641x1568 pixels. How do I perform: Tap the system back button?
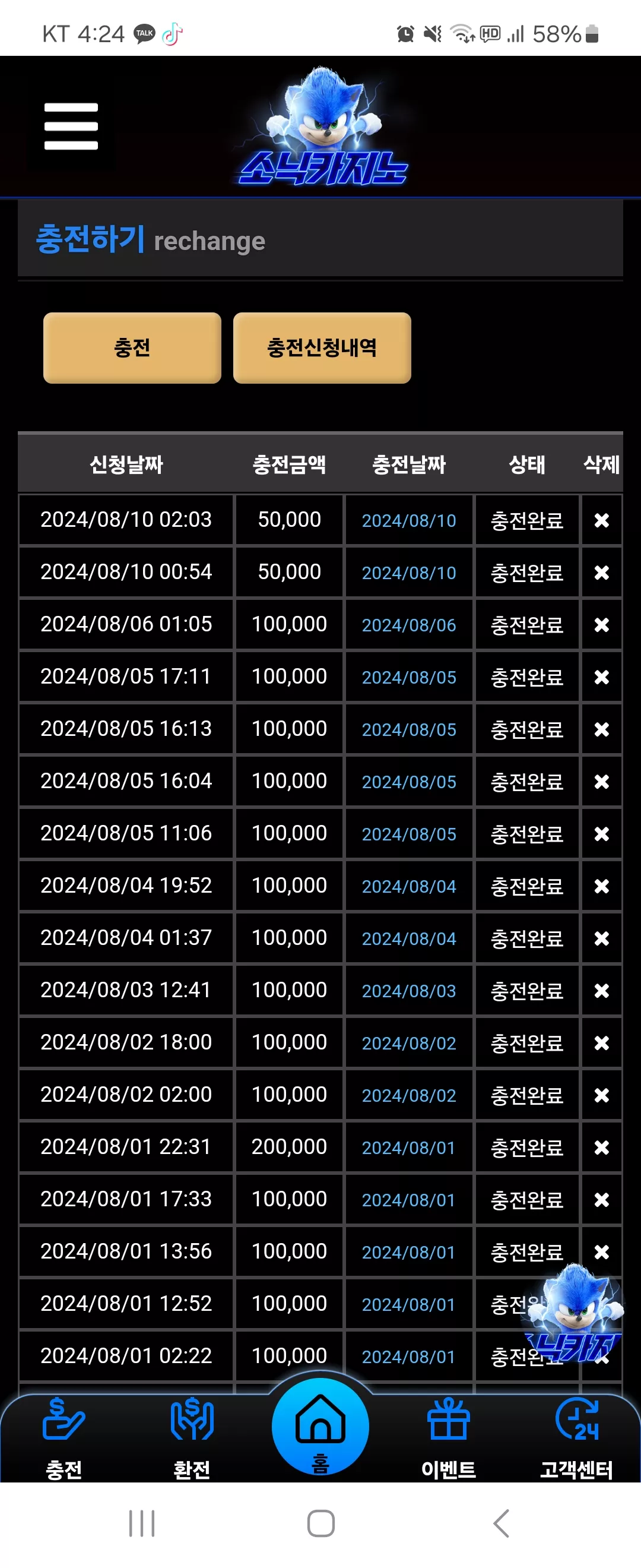click(500, 1523)
